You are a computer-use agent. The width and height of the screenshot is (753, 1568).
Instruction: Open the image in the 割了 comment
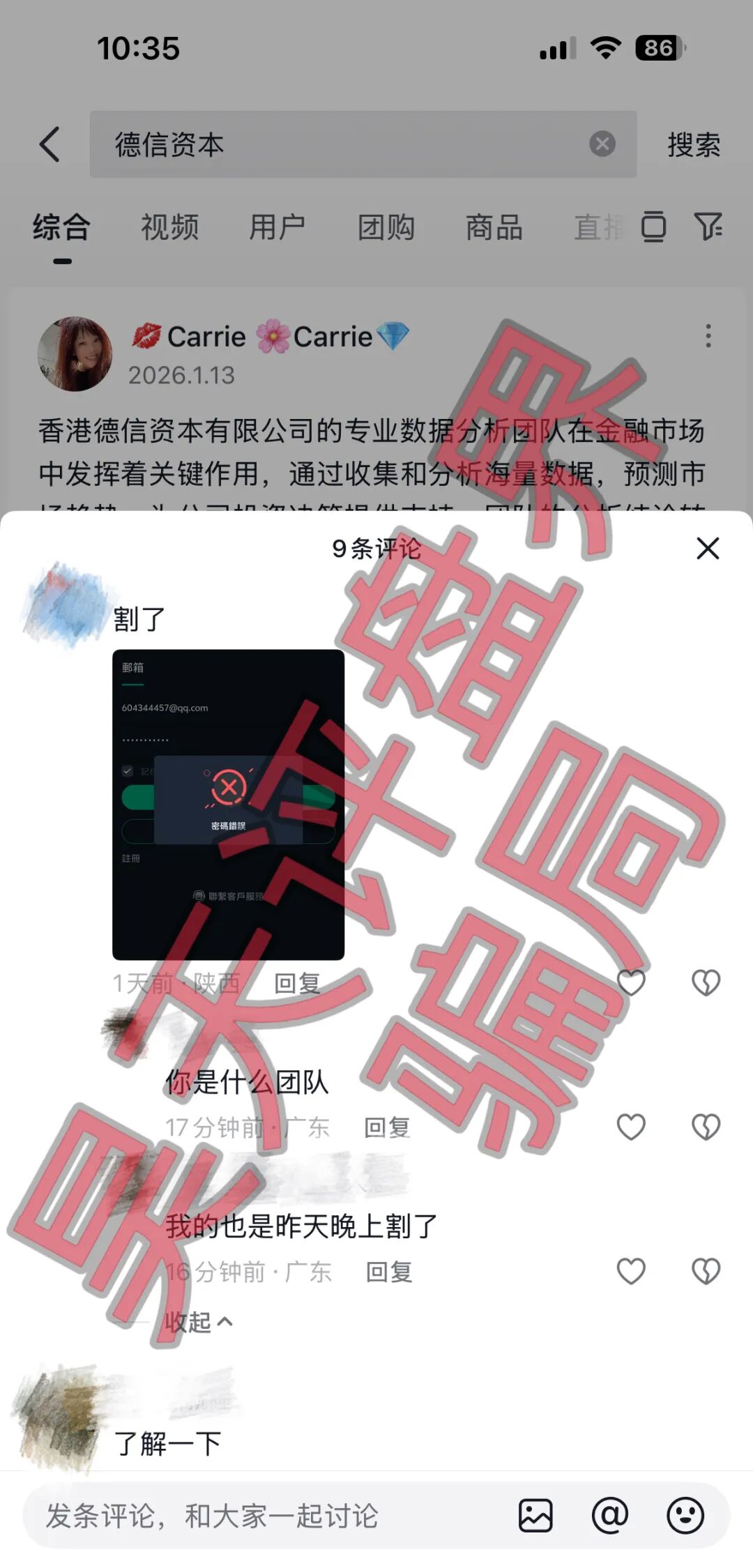click(x=228, y=805)
